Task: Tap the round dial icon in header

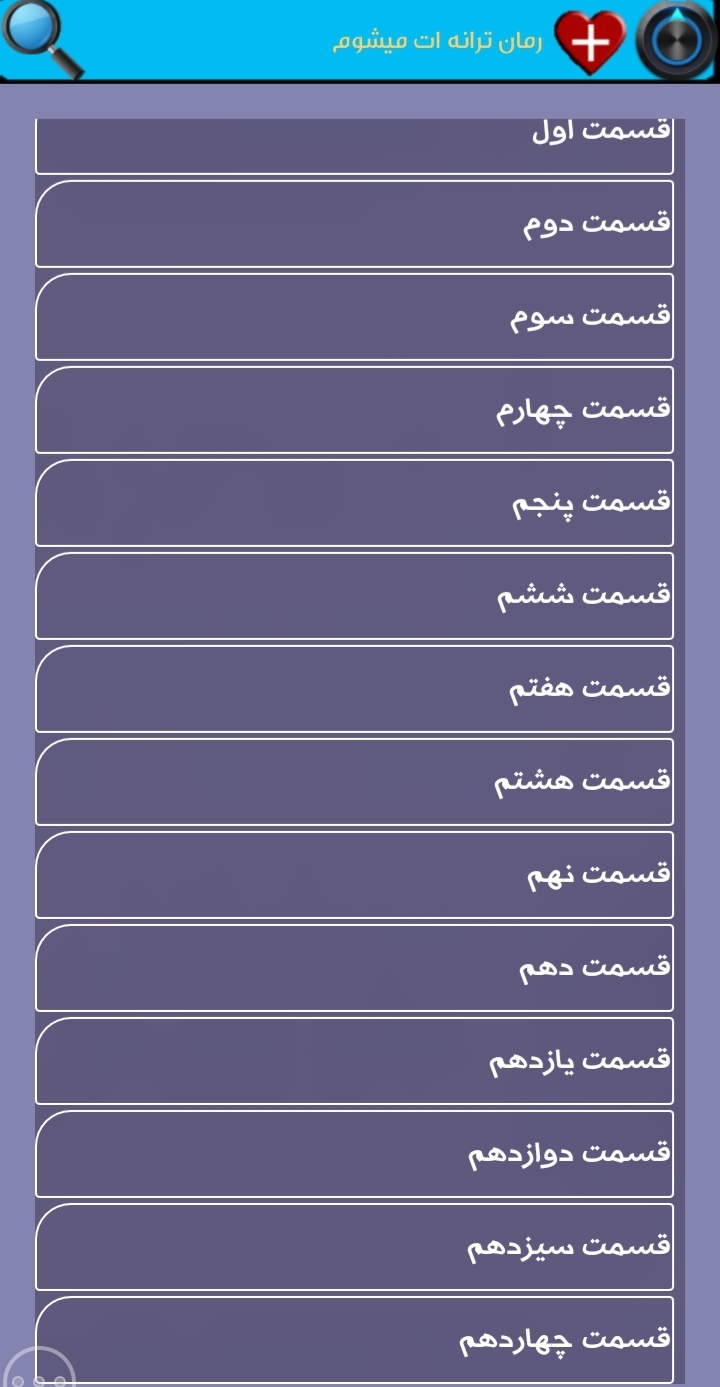Action: [x=676, y=41]
